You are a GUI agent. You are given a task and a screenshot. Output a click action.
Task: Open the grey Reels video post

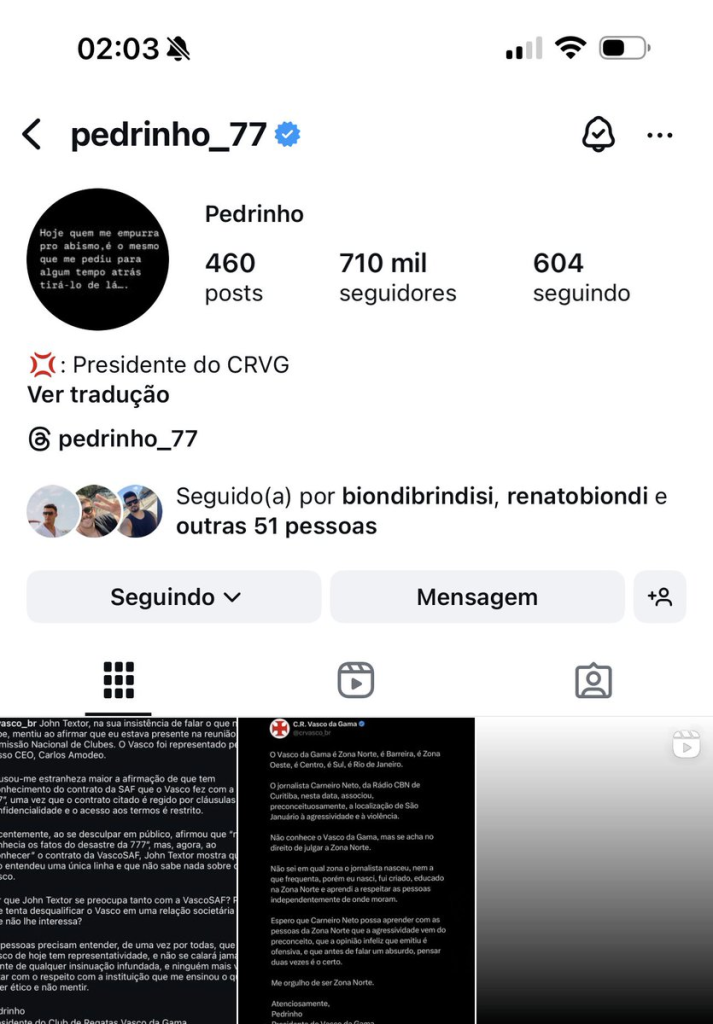click(x=594, y=870)
